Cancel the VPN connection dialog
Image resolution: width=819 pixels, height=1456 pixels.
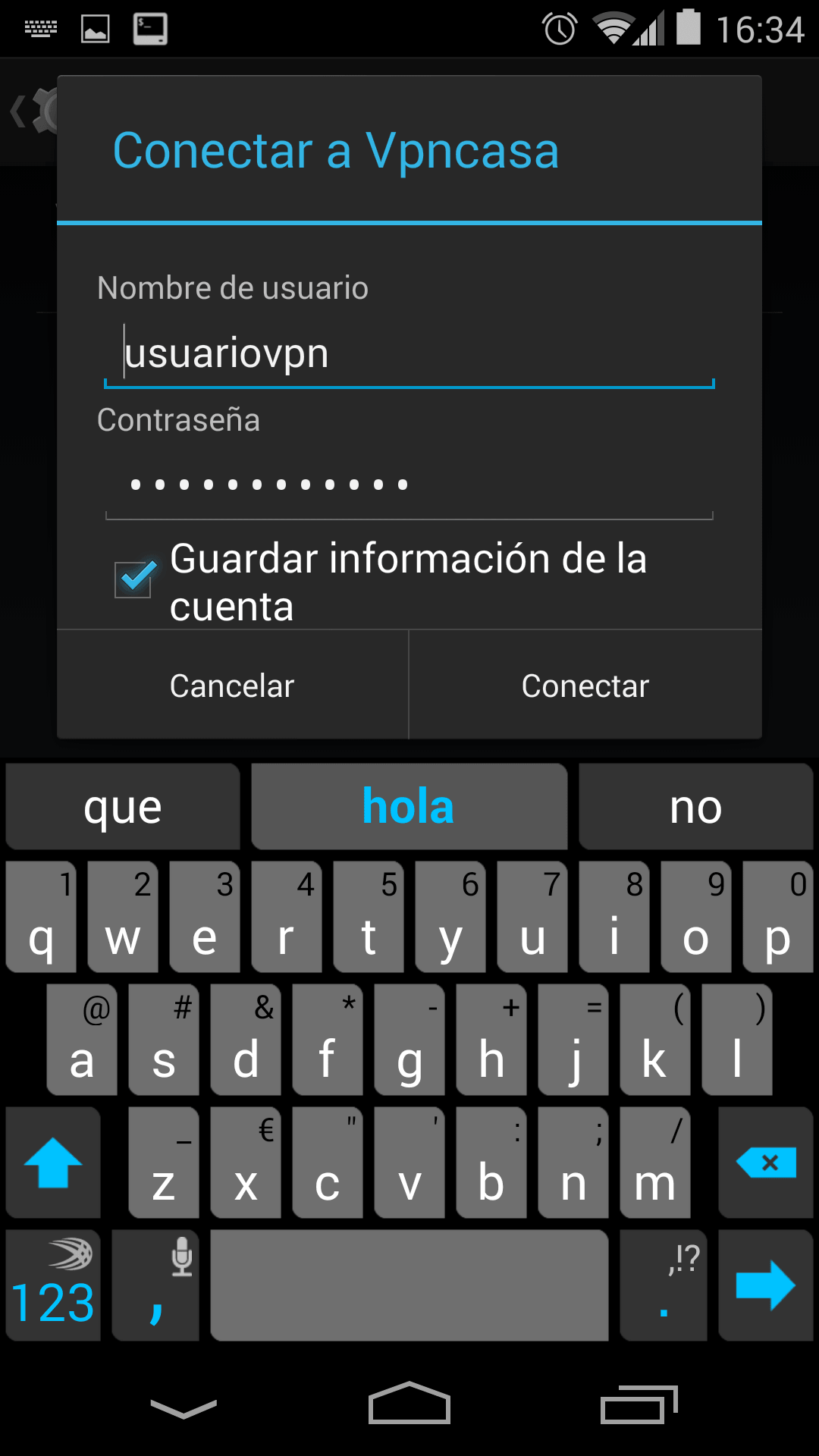(x=232, y=686)
